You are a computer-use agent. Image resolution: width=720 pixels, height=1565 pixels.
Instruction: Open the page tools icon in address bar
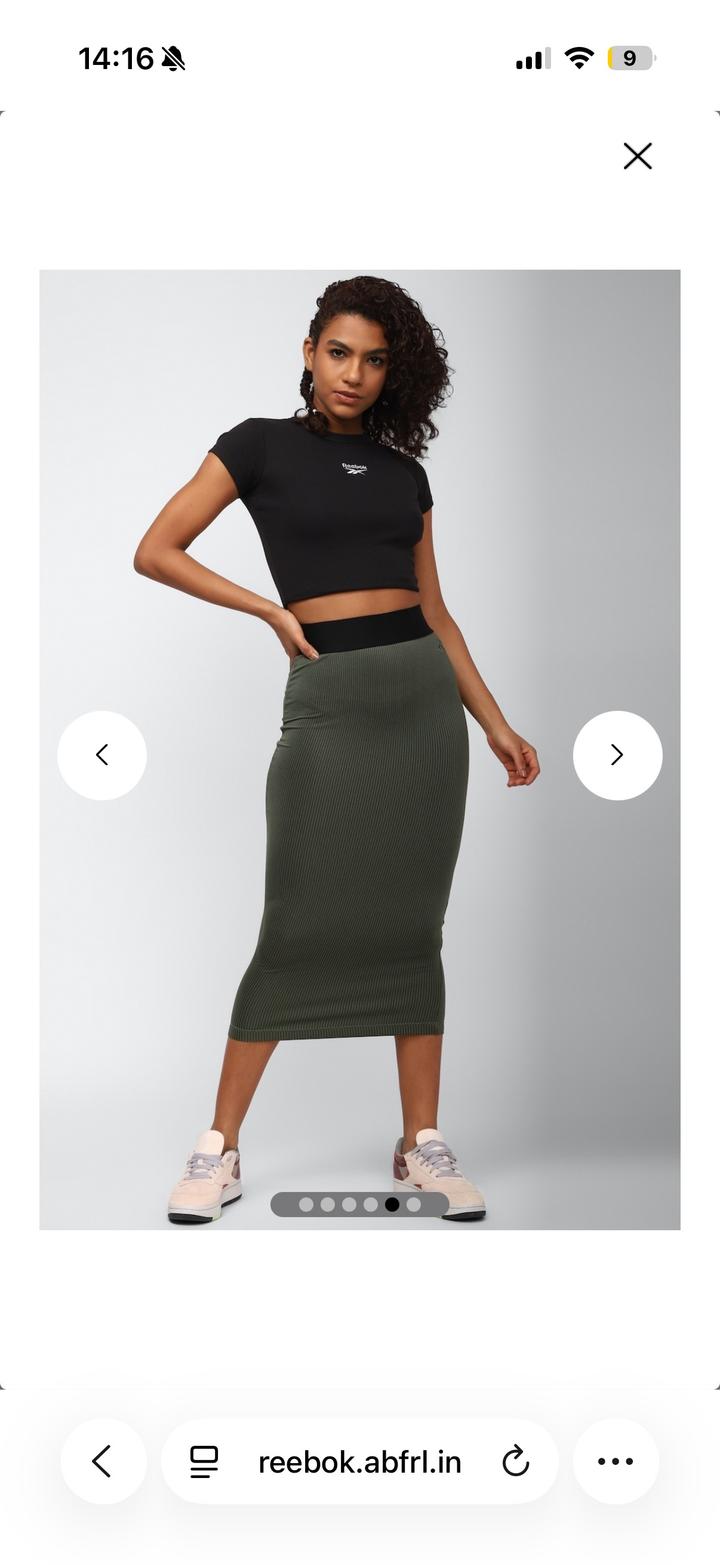pyautogui.click(x=204, y=1461)
